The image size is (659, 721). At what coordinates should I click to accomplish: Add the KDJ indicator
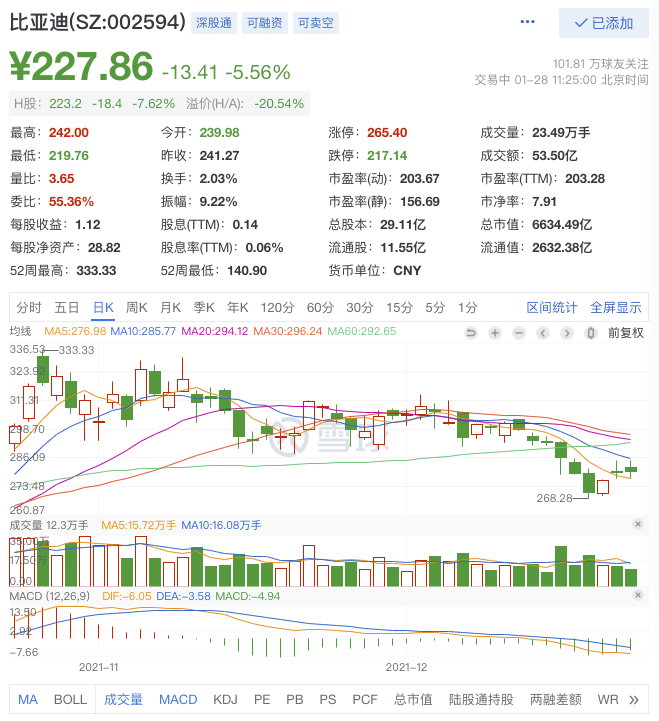pos(226,699)
